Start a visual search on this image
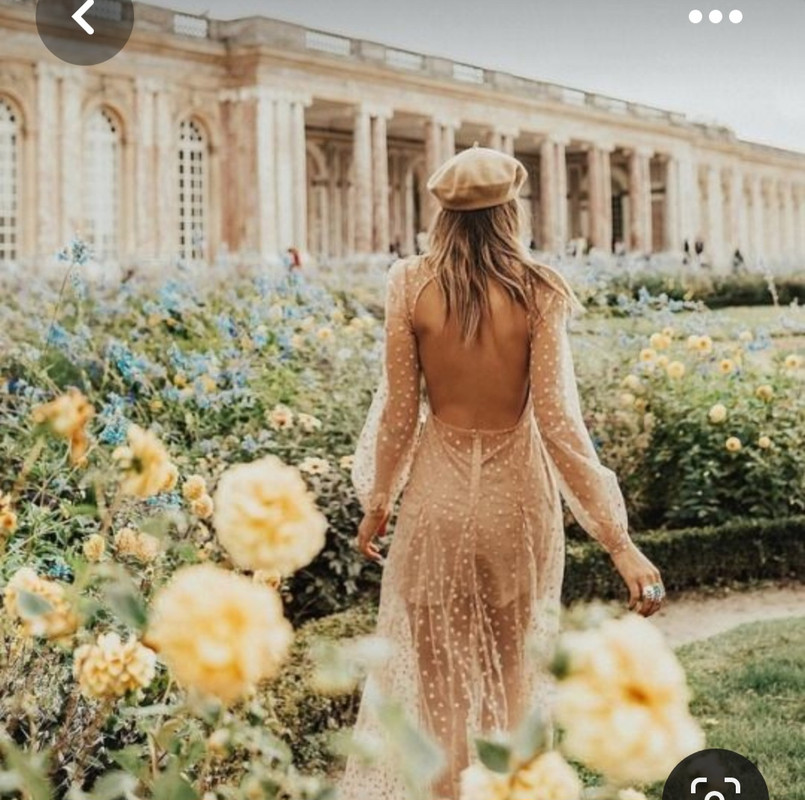 716,785
